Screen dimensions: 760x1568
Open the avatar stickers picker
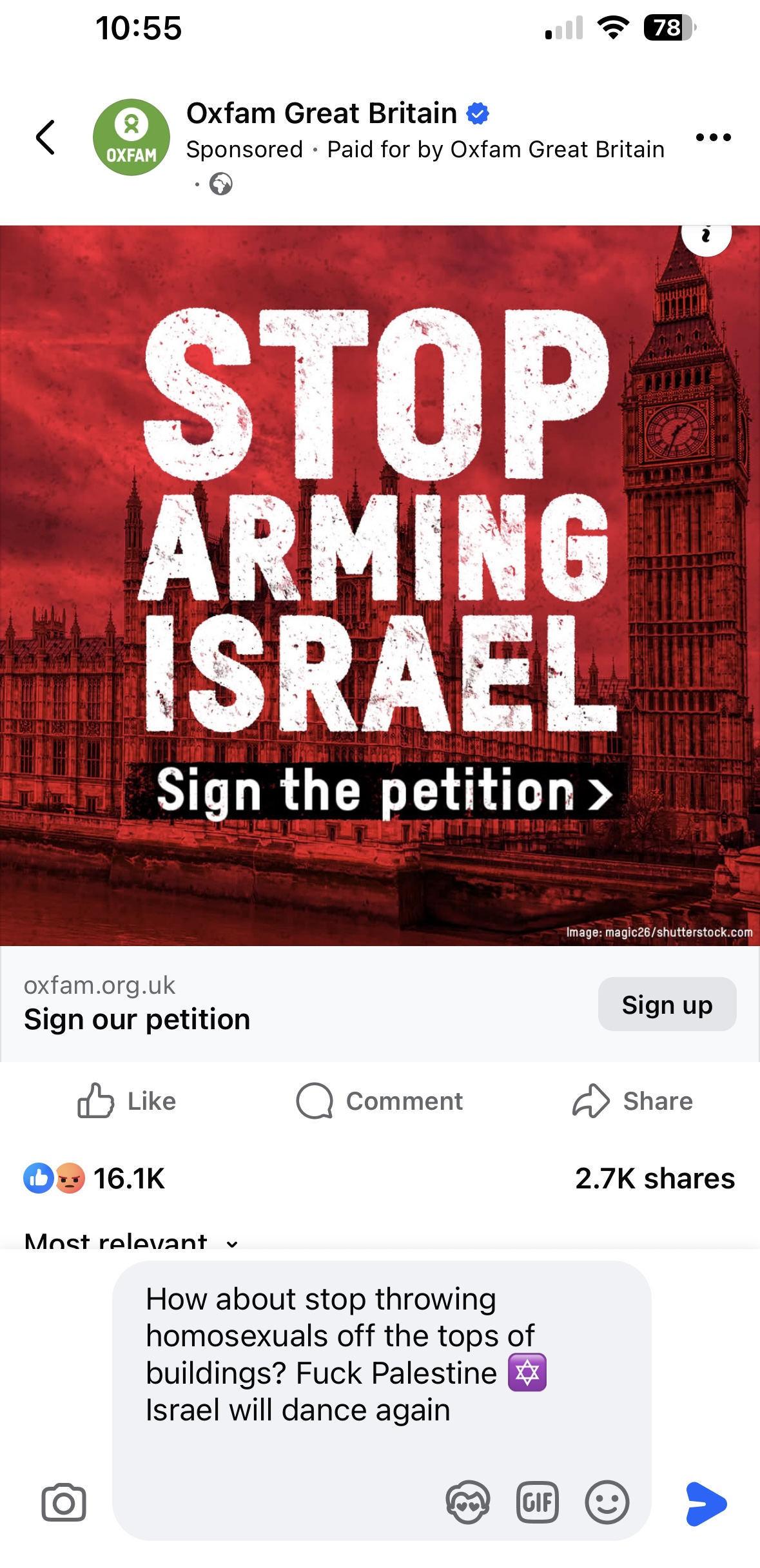[467, 1502]
